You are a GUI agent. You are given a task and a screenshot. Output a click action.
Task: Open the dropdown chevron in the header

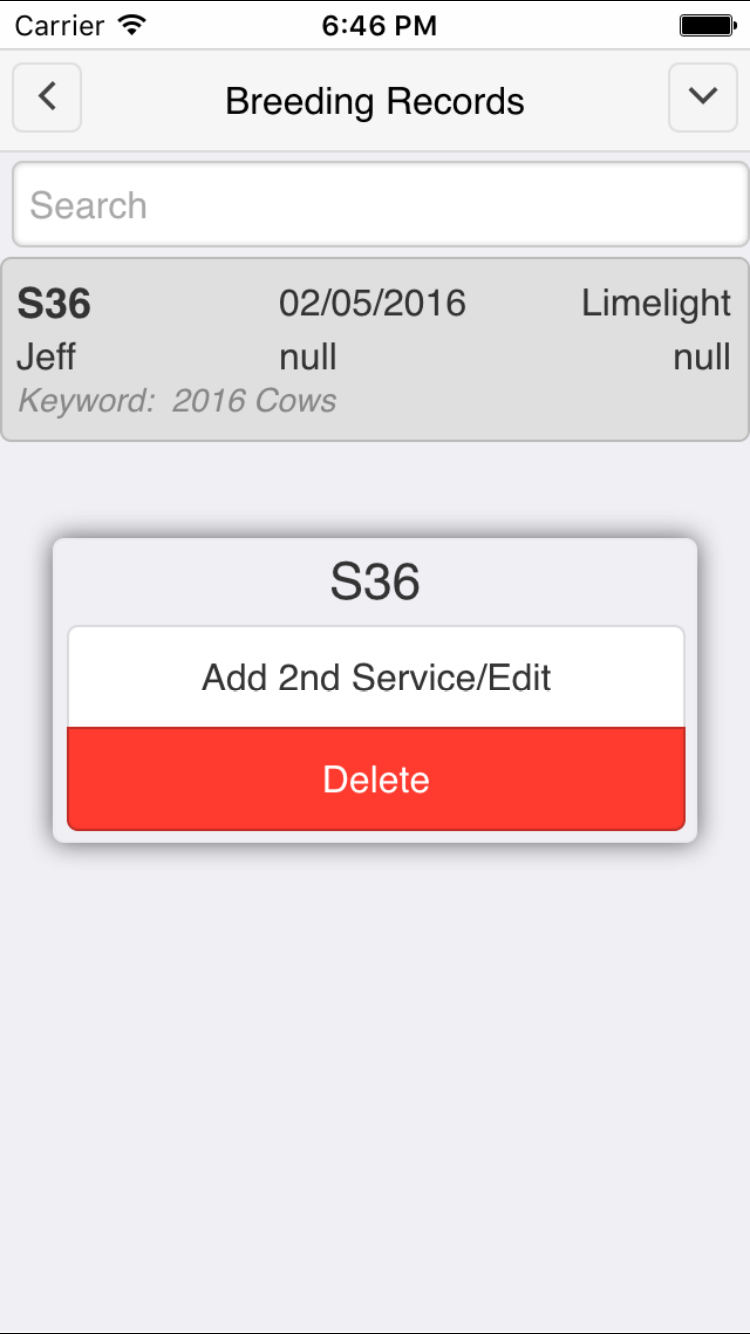click(x=703, y=97)
